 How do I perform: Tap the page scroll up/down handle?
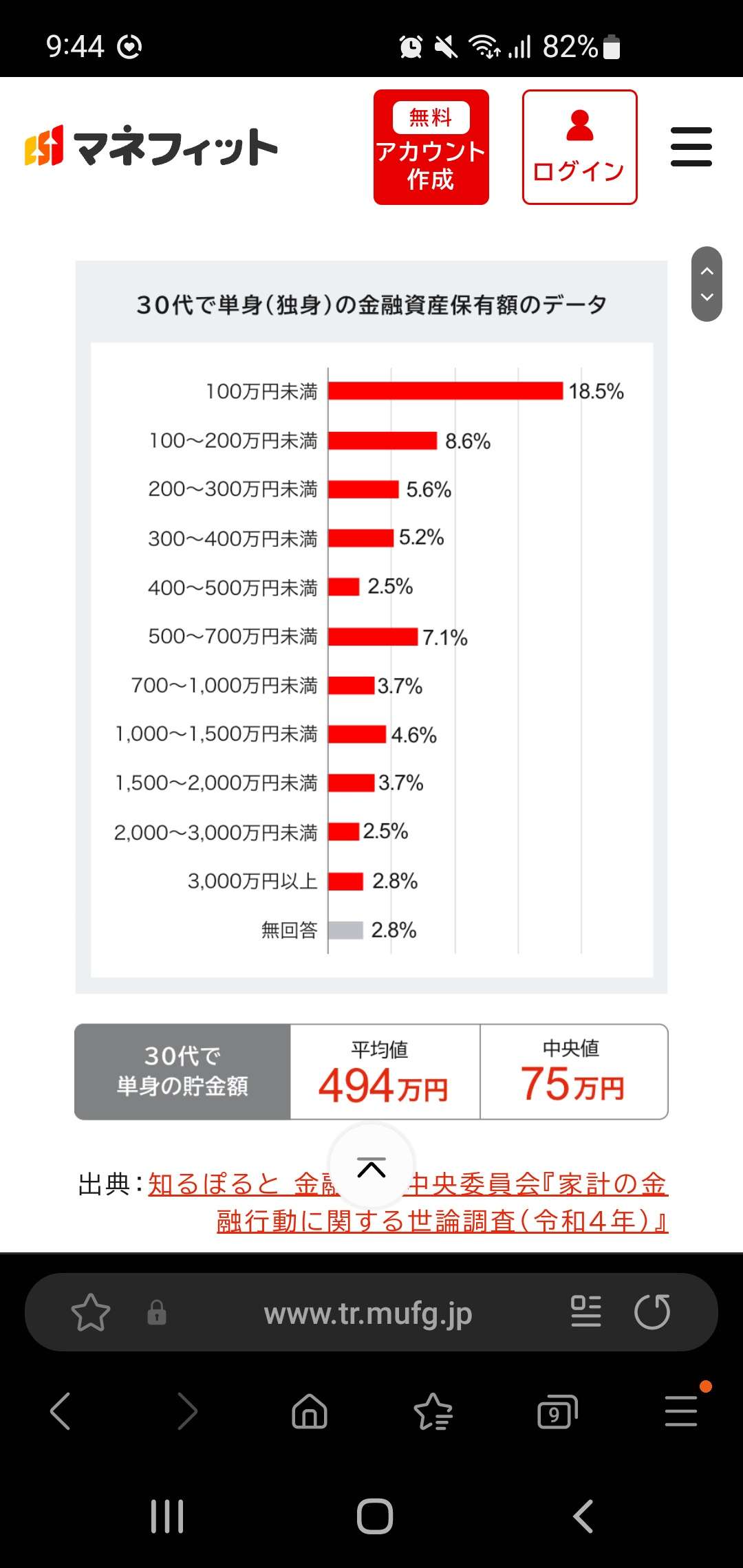[707, 284]
